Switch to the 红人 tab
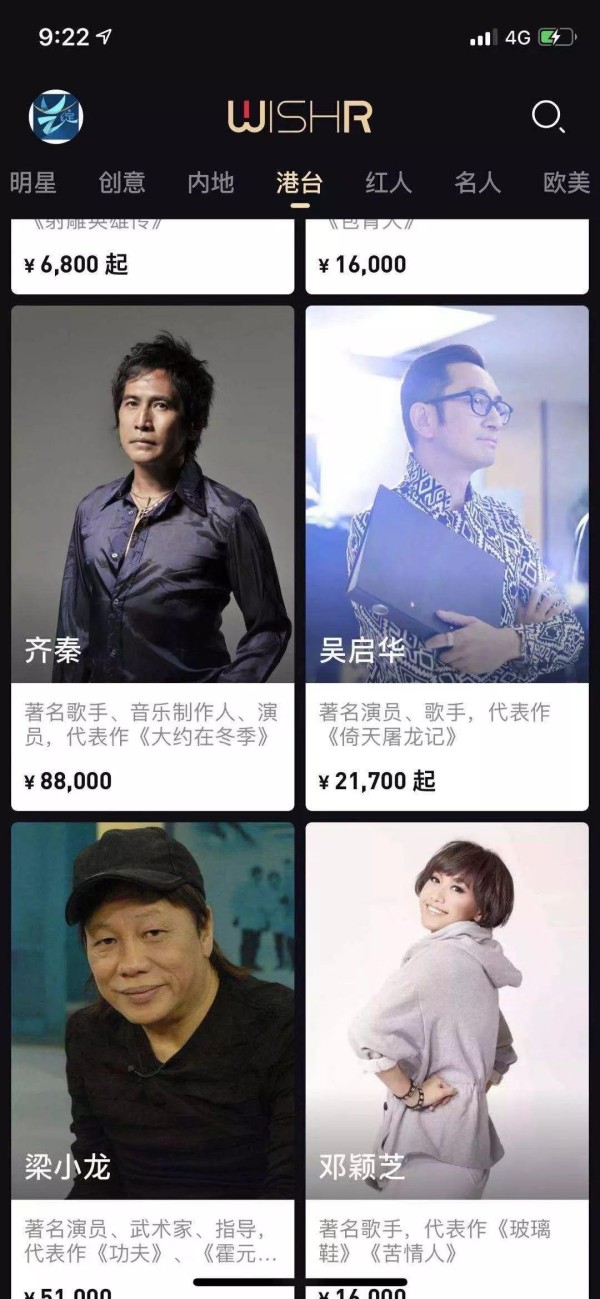Screen dimensions: 600x1299 [389, 182]
